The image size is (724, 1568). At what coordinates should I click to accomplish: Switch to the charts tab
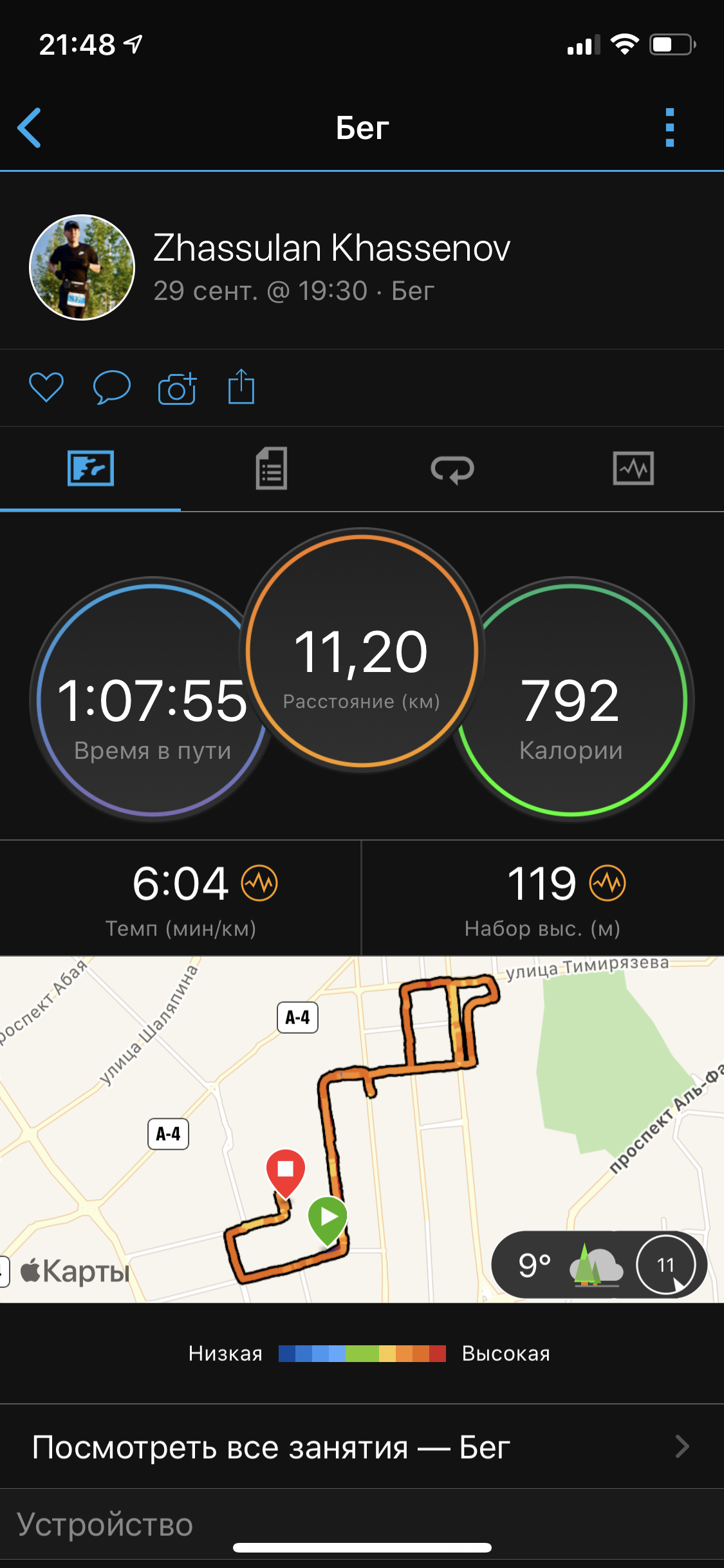633,469
